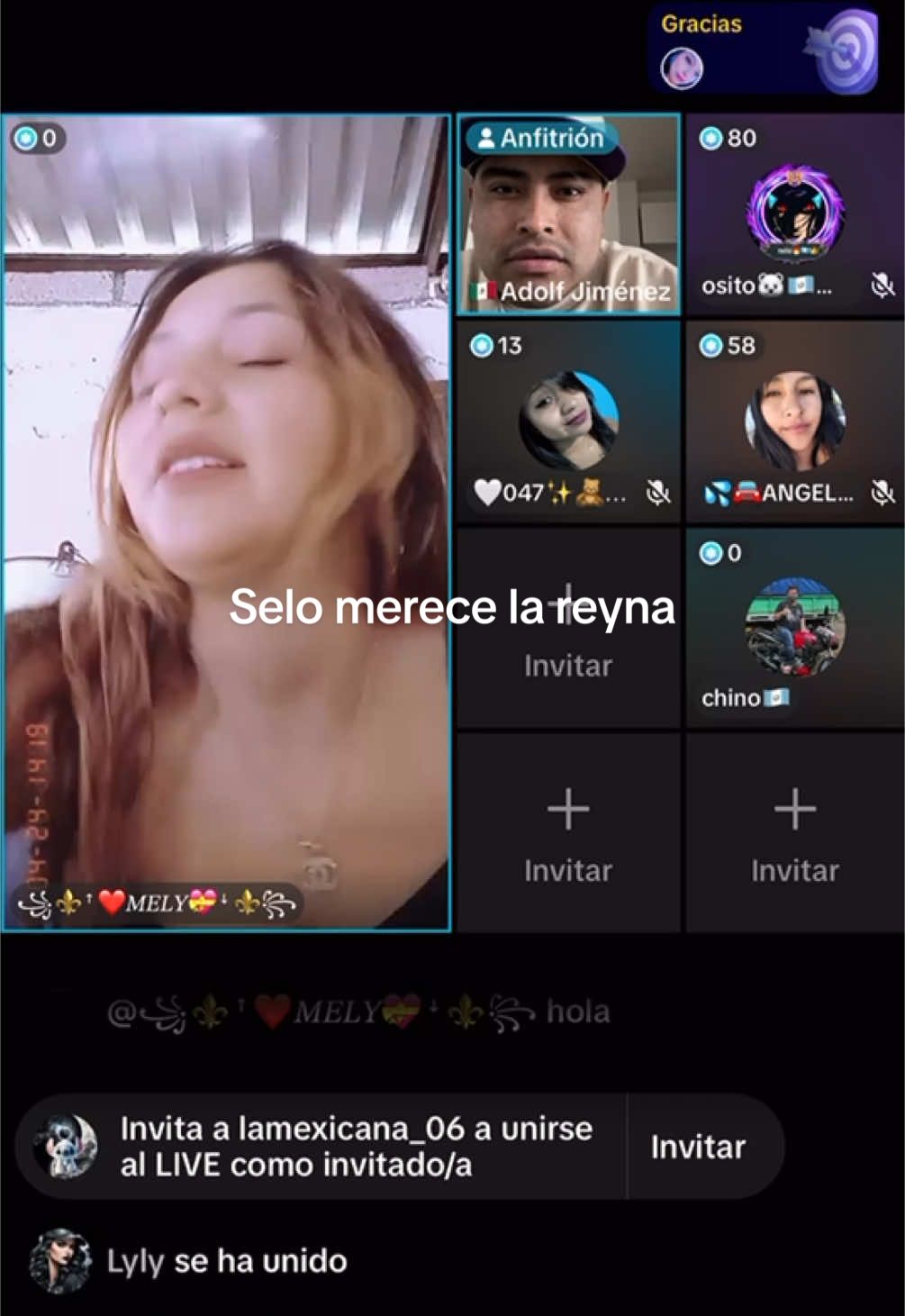905x1316 pixels.
Task: Open Lyly's profile from the join message
Action: point(60,1260)
